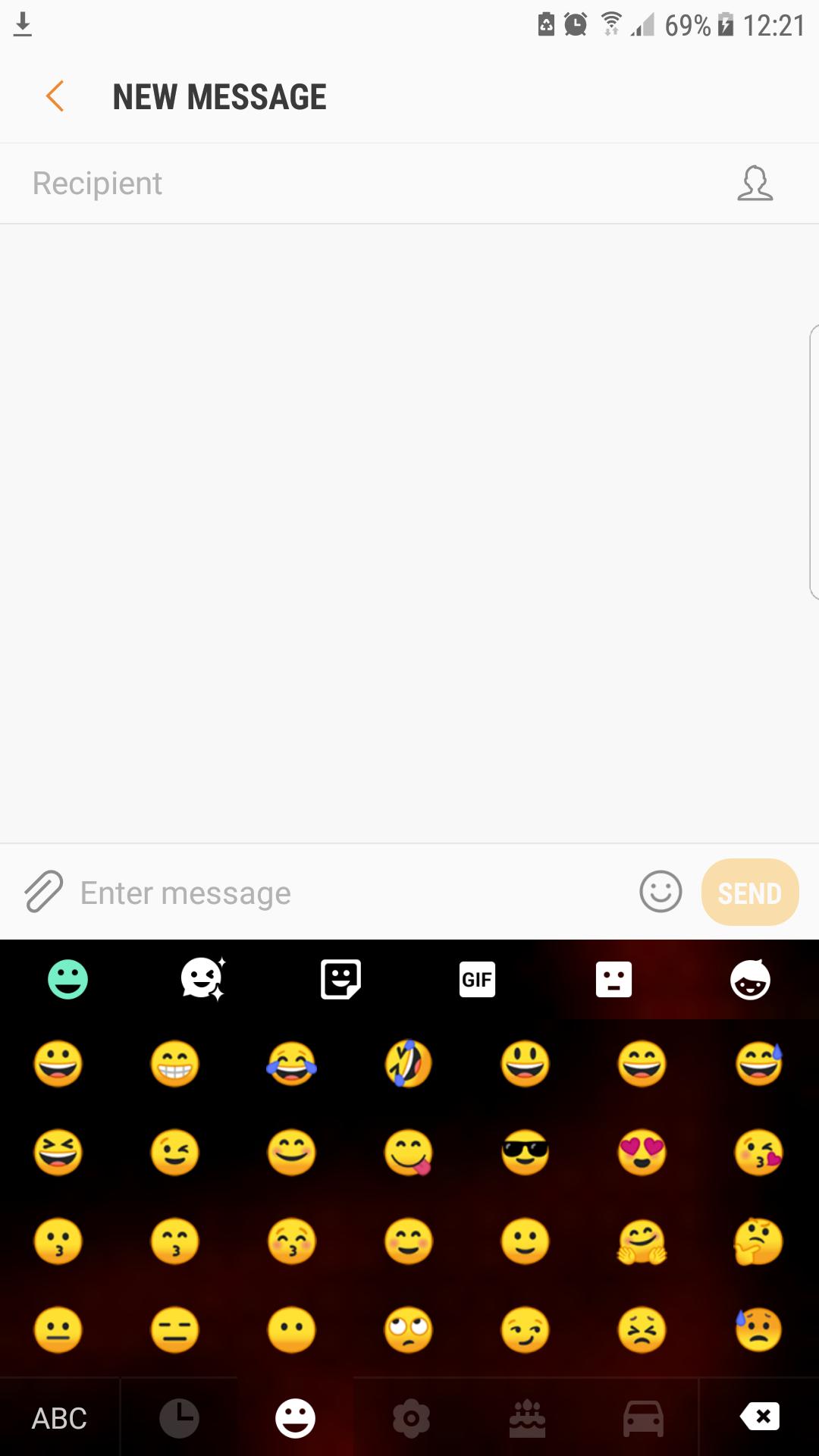819x1456 pixels.
Task: Switch to the GIF tab
Action: click(477, 979)
